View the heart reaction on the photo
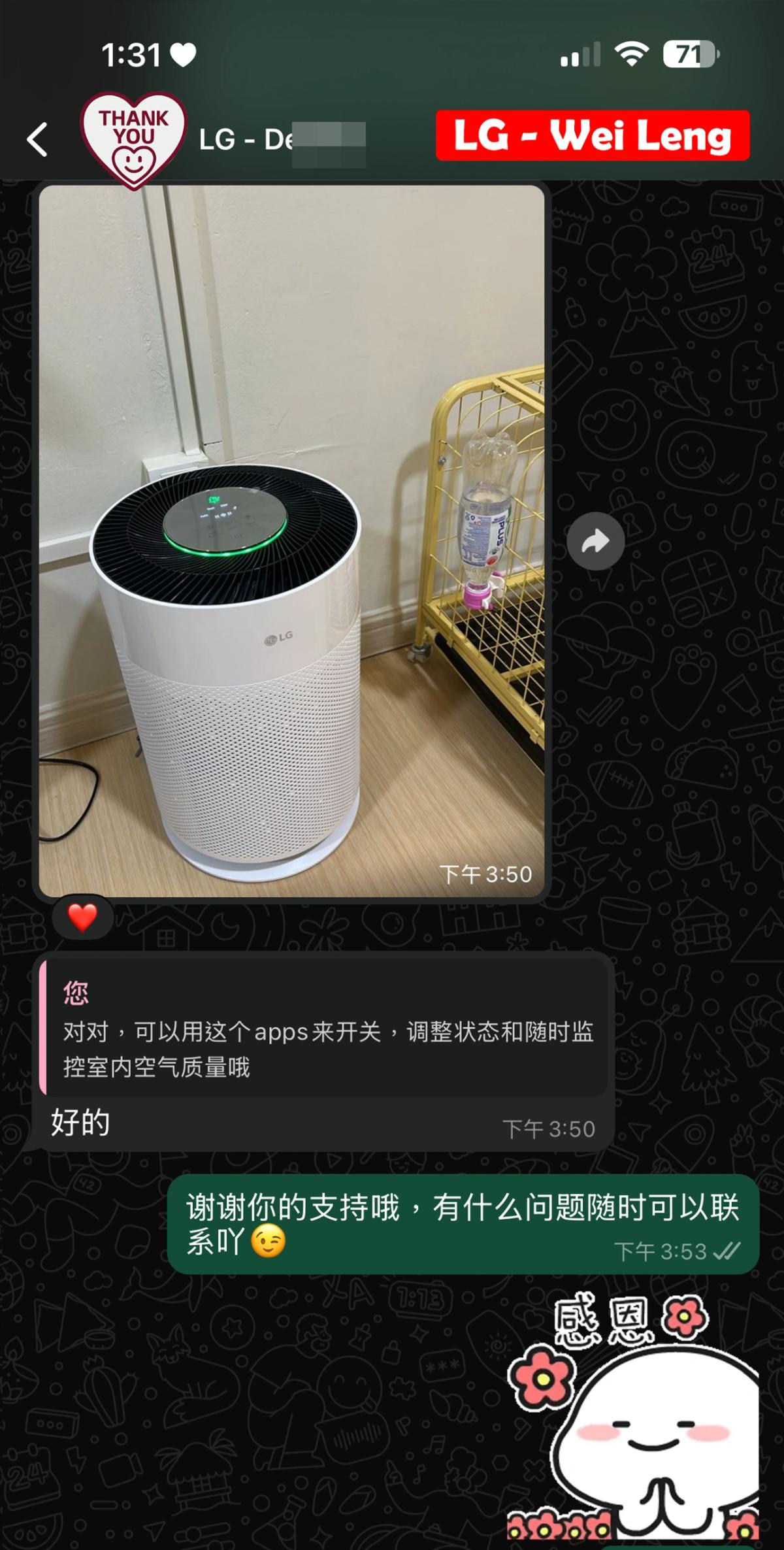 (x=82, y=918)
